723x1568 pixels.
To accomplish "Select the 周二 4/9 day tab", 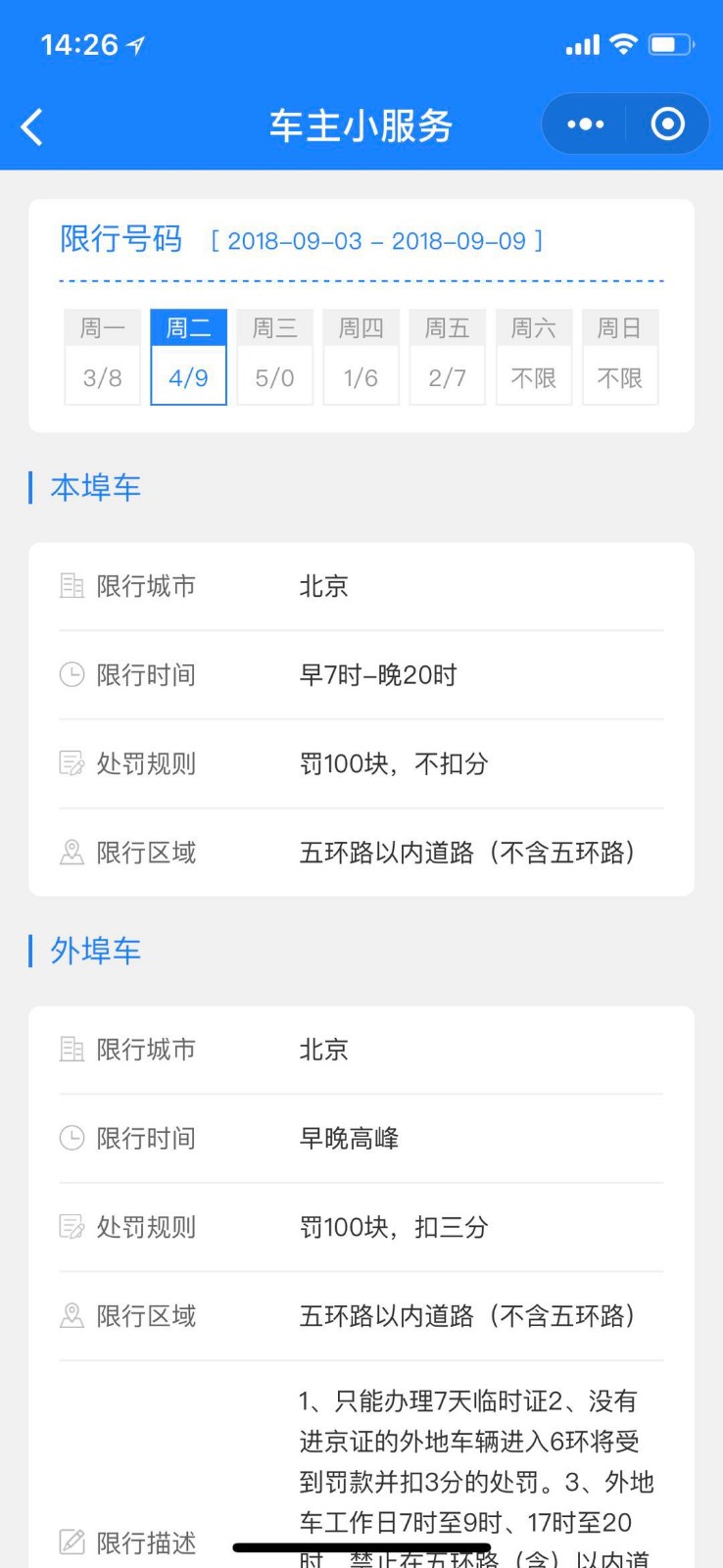I will [x=189, y=357].
